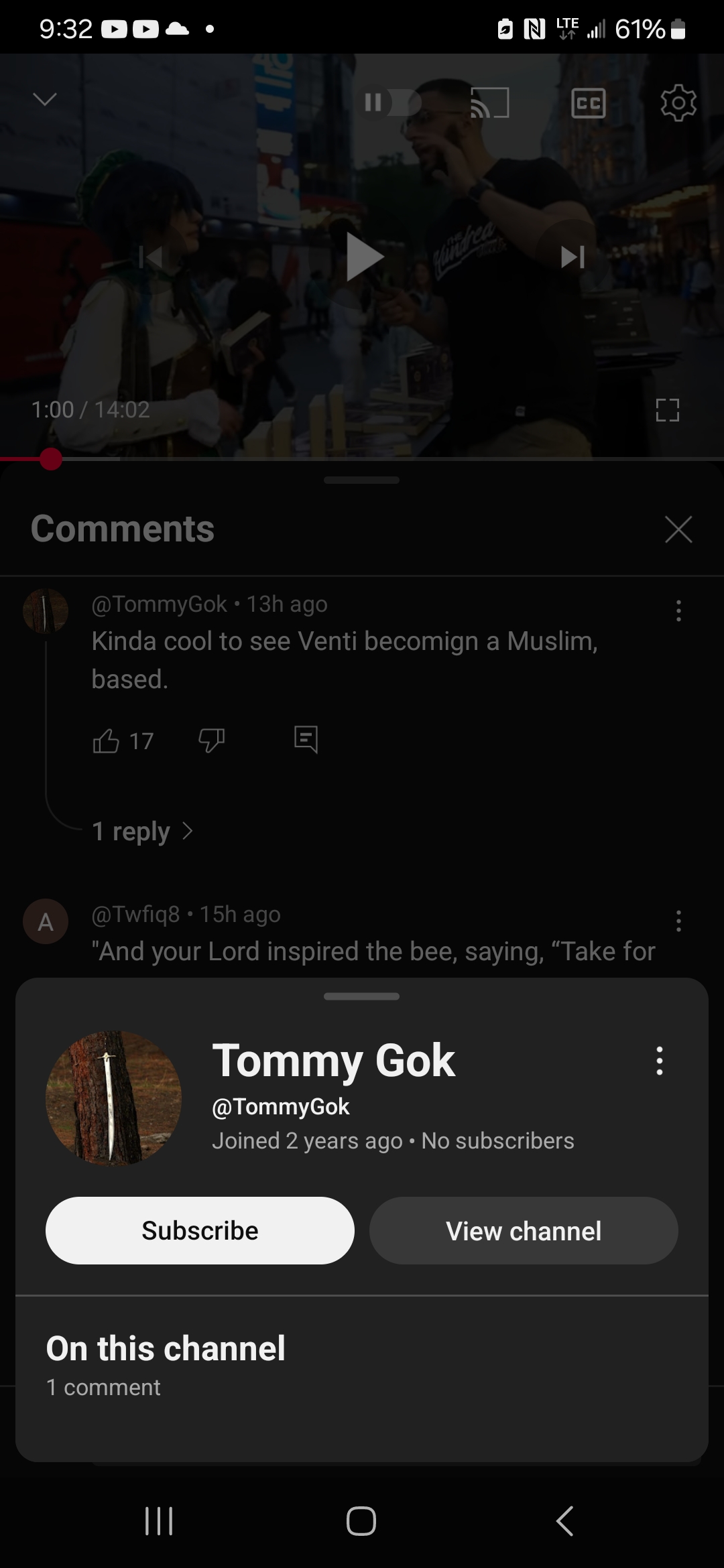Like the comment by @TommyGok
Viewport: 724px width, 1568px height.
point(106,741)
